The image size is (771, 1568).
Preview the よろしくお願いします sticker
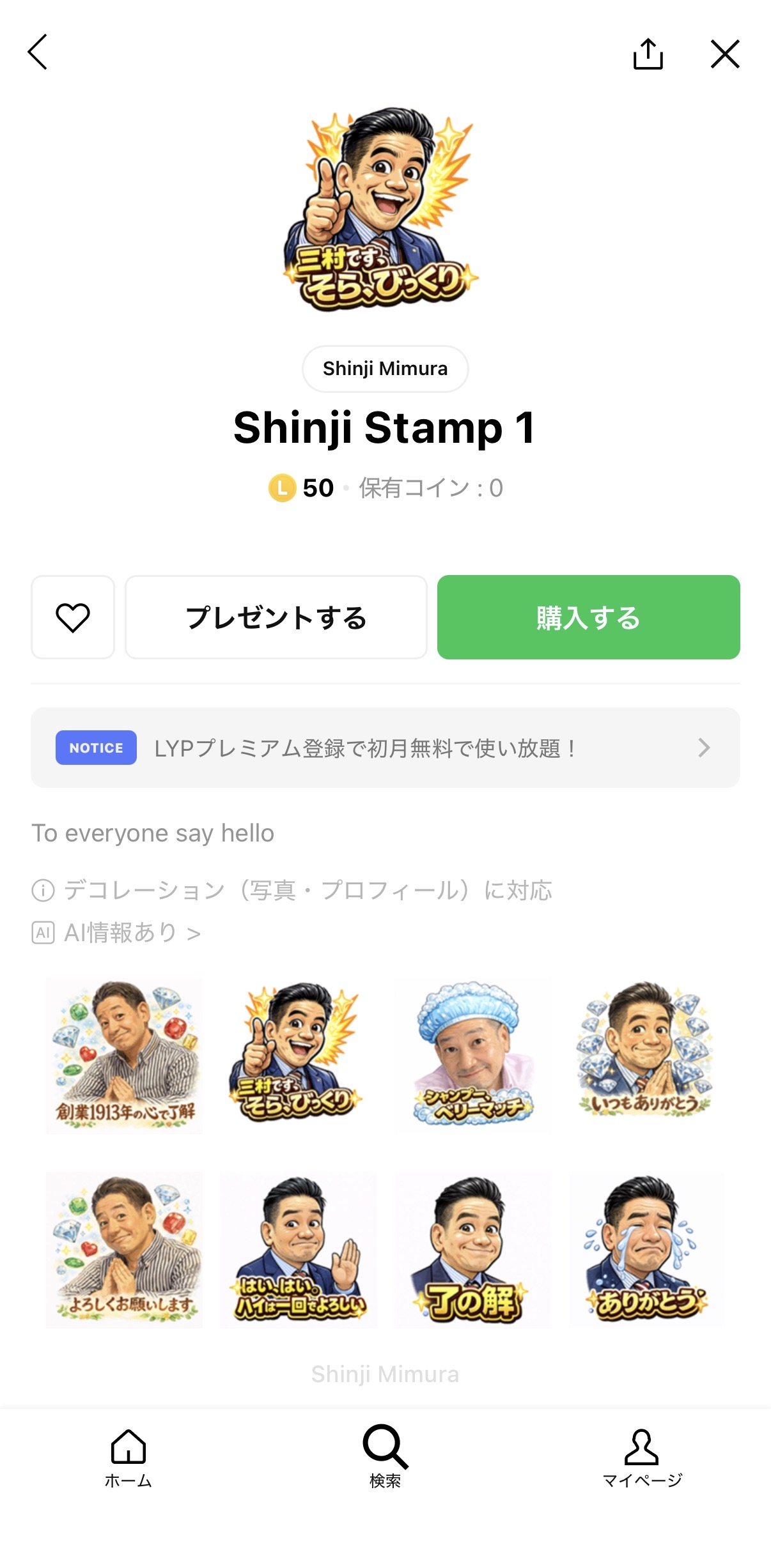click(125, 1250)
